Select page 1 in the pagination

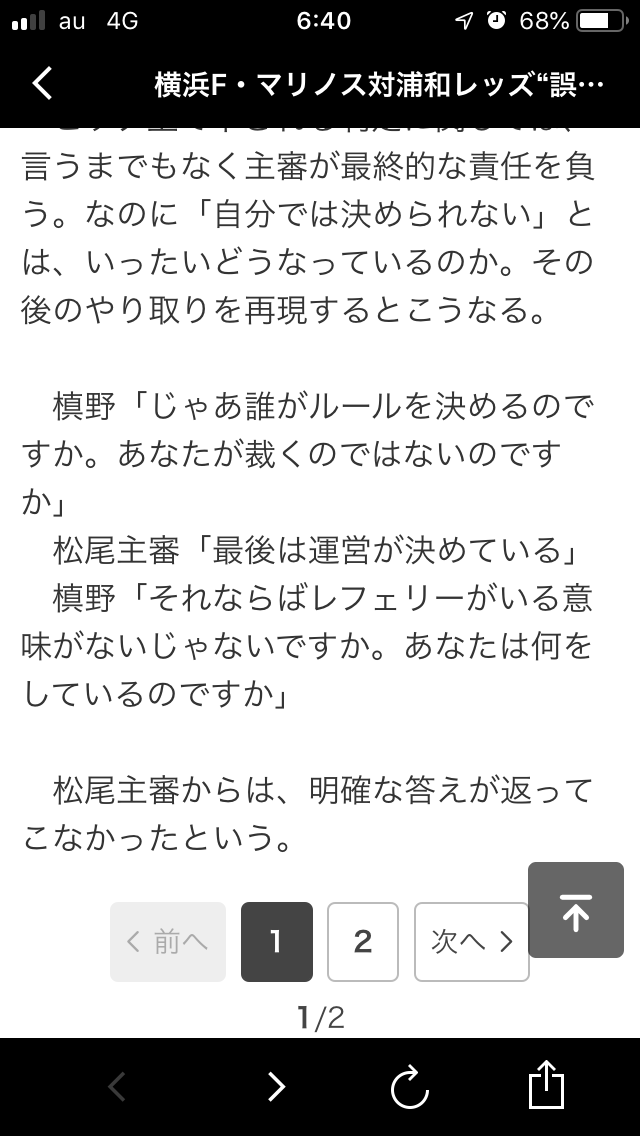click(276, 941)
